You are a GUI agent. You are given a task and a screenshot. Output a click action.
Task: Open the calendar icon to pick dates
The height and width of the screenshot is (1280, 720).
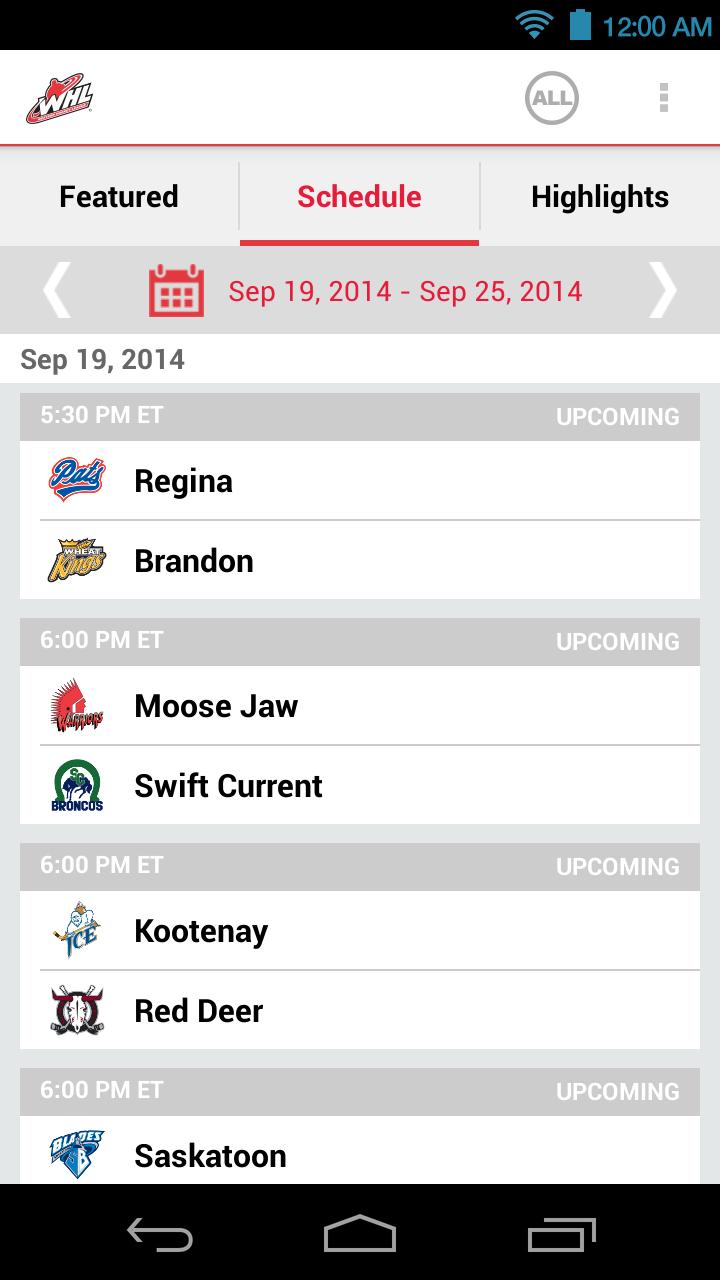(x=176, y=290)
